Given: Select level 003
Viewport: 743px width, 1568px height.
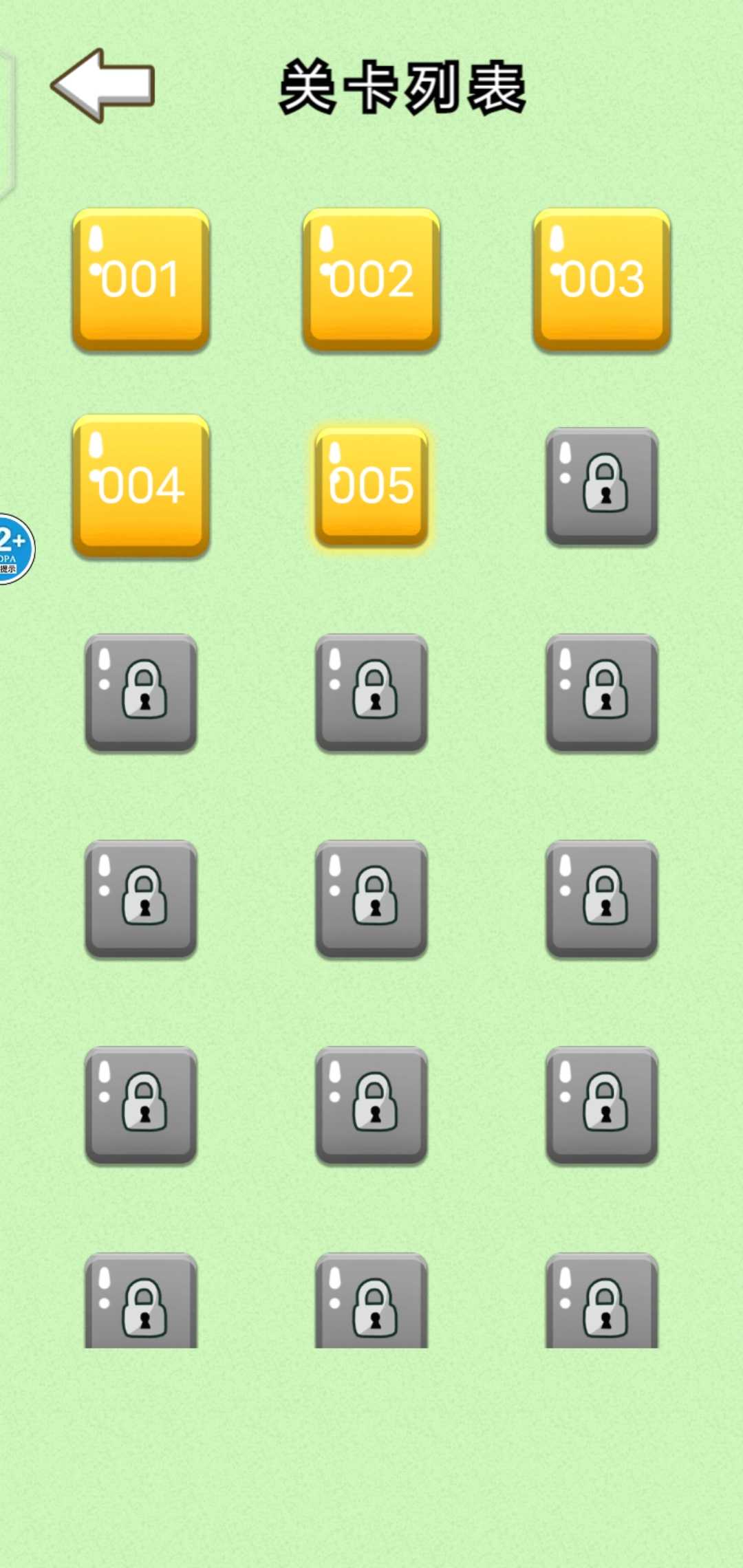Looking at the screenshot, I should click(602, 279).
